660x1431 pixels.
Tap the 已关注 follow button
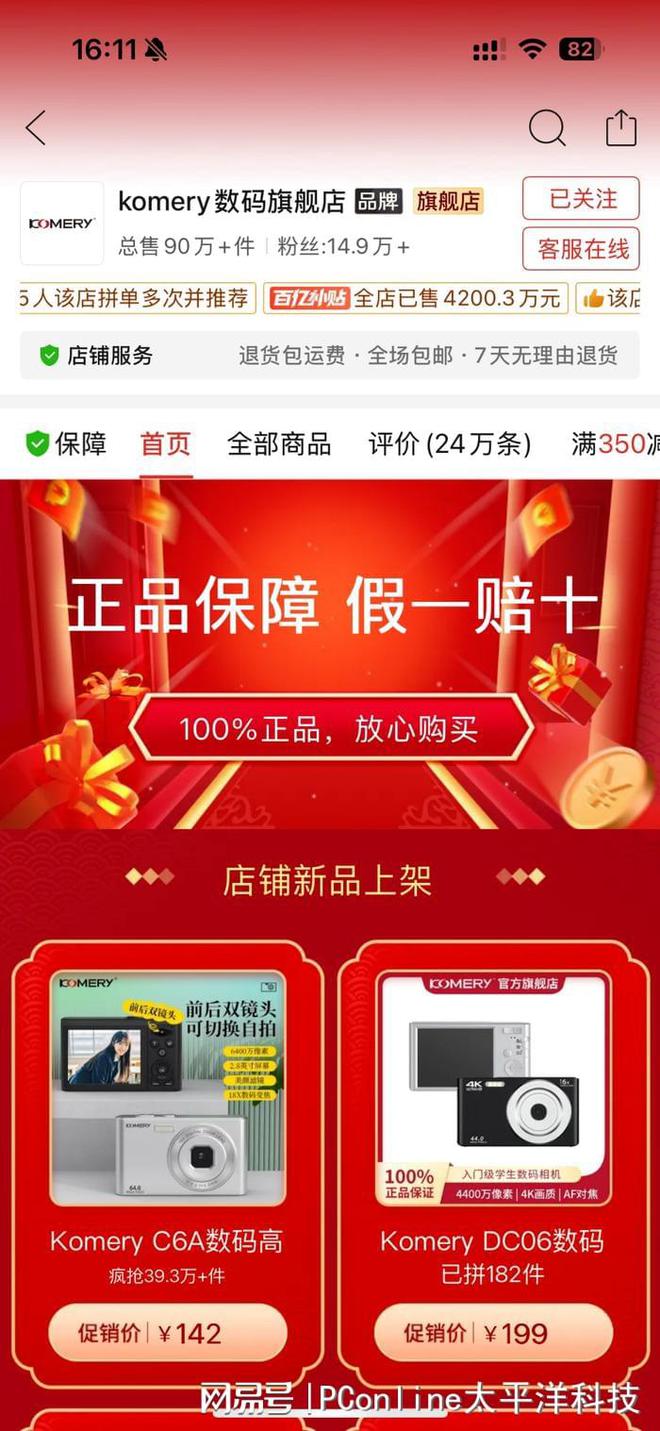[x=581, y=199]
